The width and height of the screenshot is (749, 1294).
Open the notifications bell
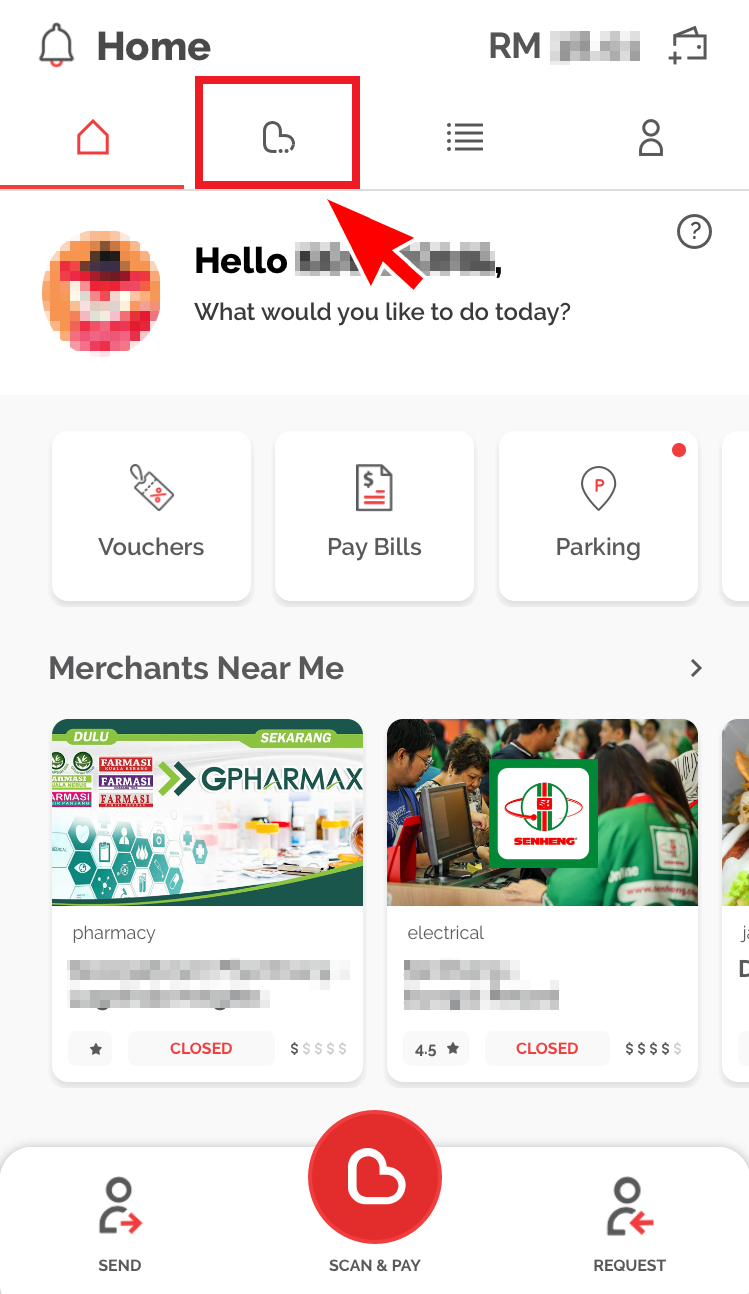pos(56,45)
